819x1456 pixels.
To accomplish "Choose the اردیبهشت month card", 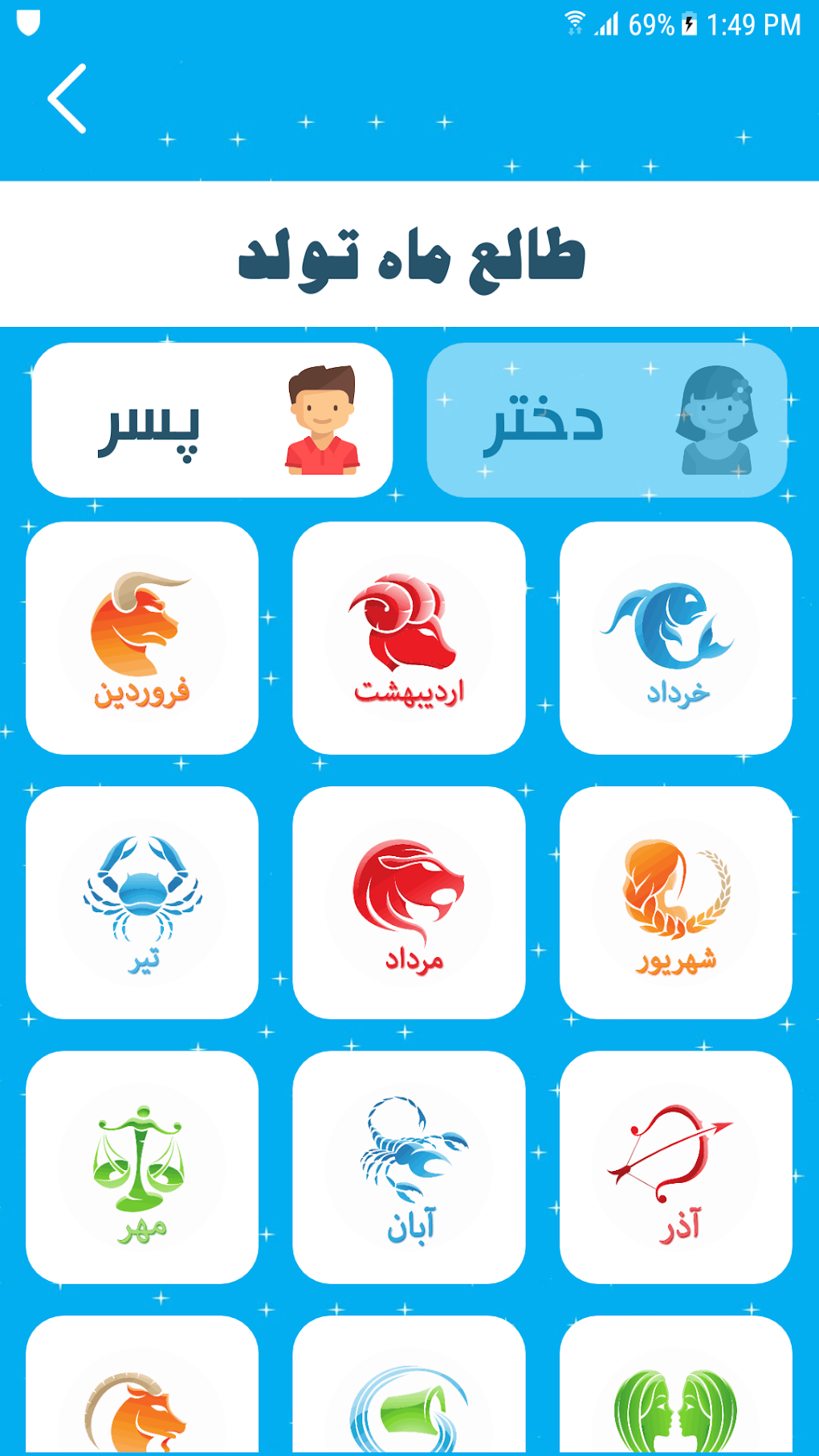I will [x=409, y=638].
